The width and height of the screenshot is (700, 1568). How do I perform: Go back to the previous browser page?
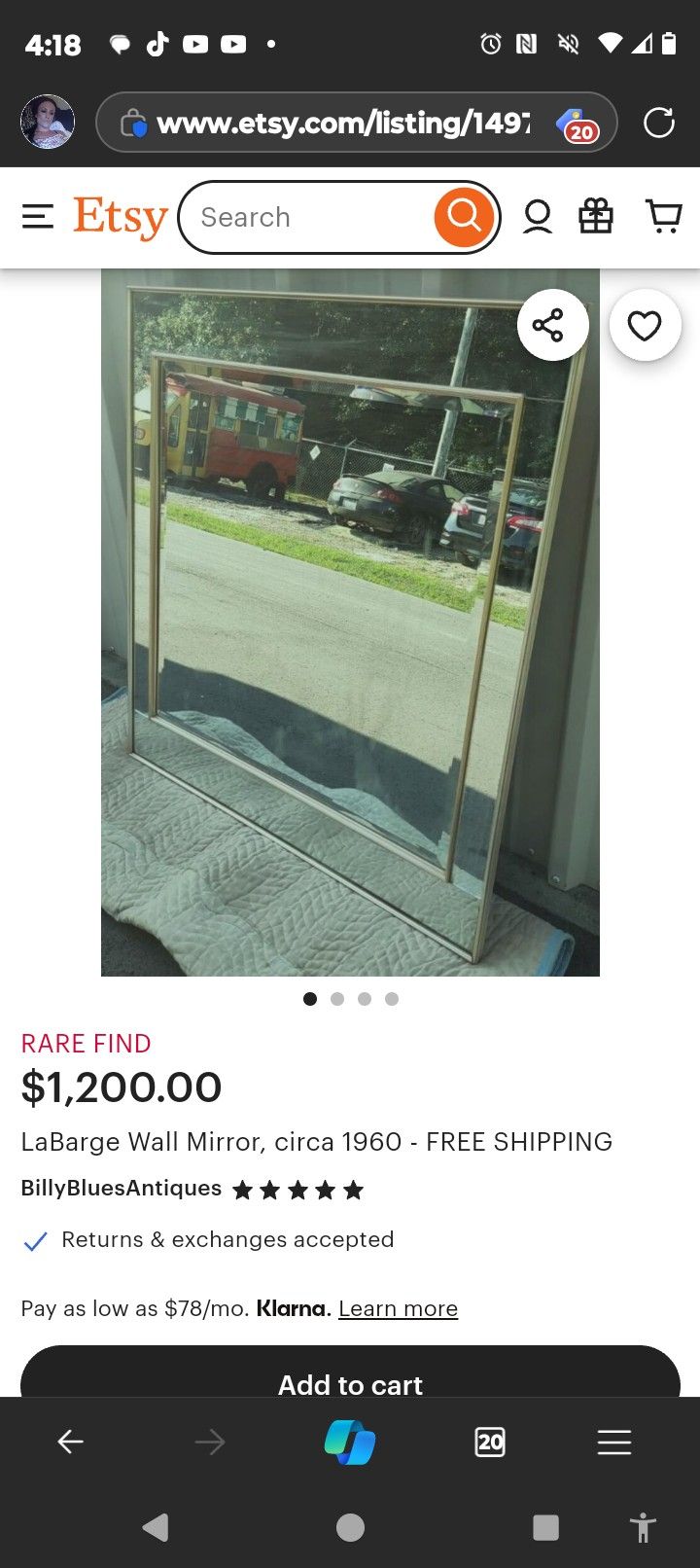pos(70,1442)
